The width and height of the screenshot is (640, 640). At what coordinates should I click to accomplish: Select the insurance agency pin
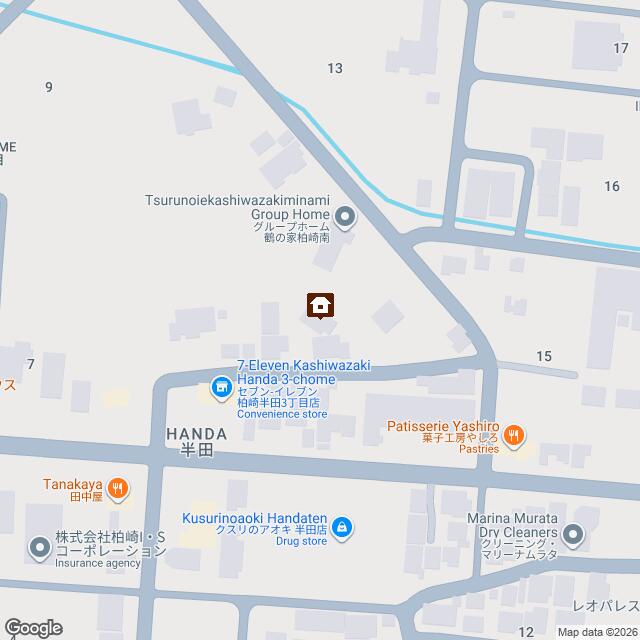click(x=39, y=547)
